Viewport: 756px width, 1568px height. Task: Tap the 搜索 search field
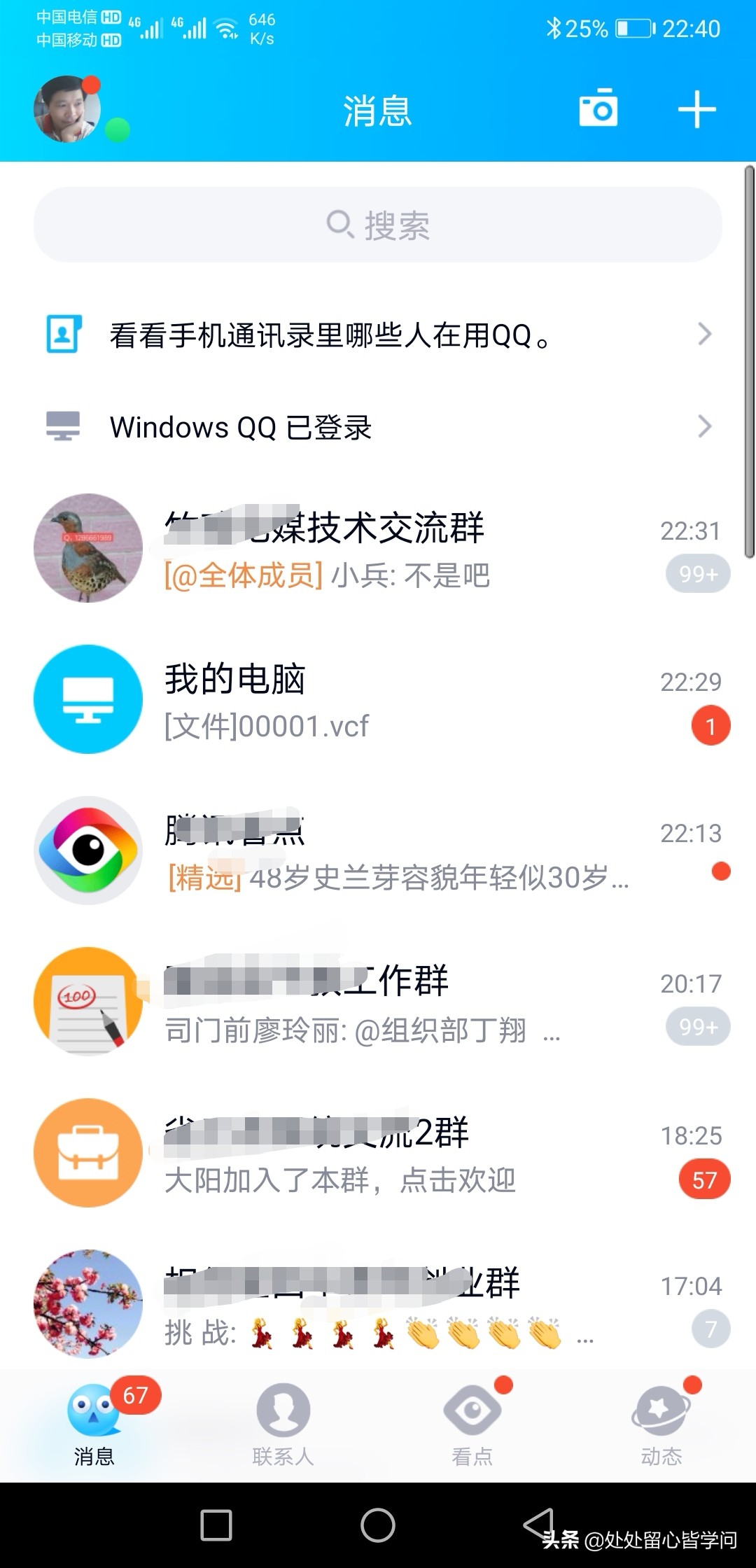378,224
